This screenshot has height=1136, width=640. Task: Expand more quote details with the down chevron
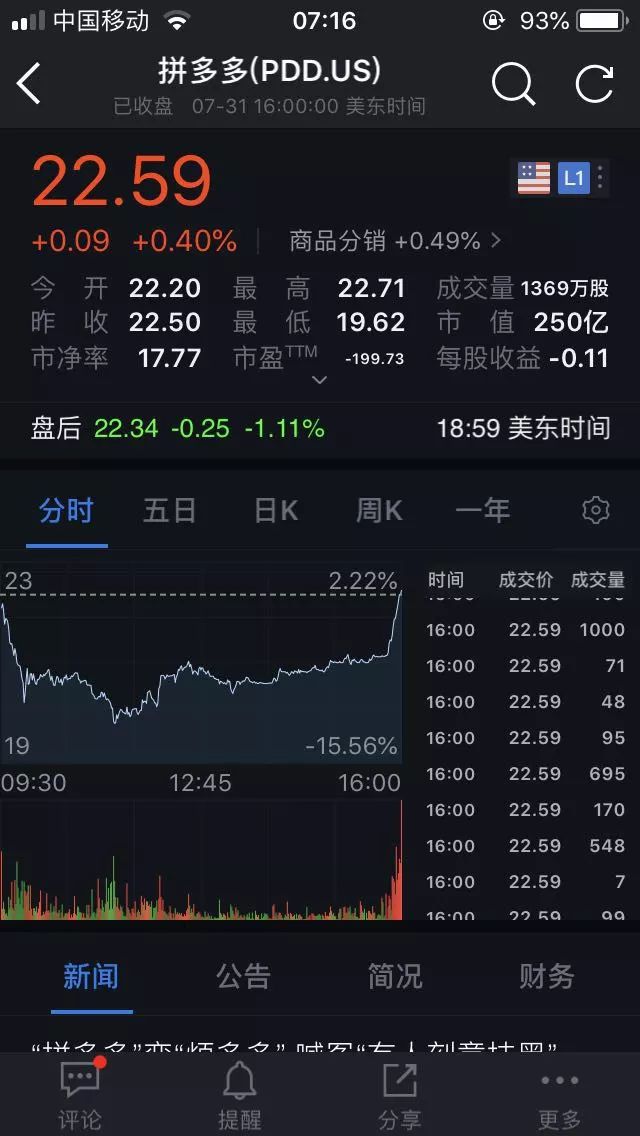[x=320, y=379]
